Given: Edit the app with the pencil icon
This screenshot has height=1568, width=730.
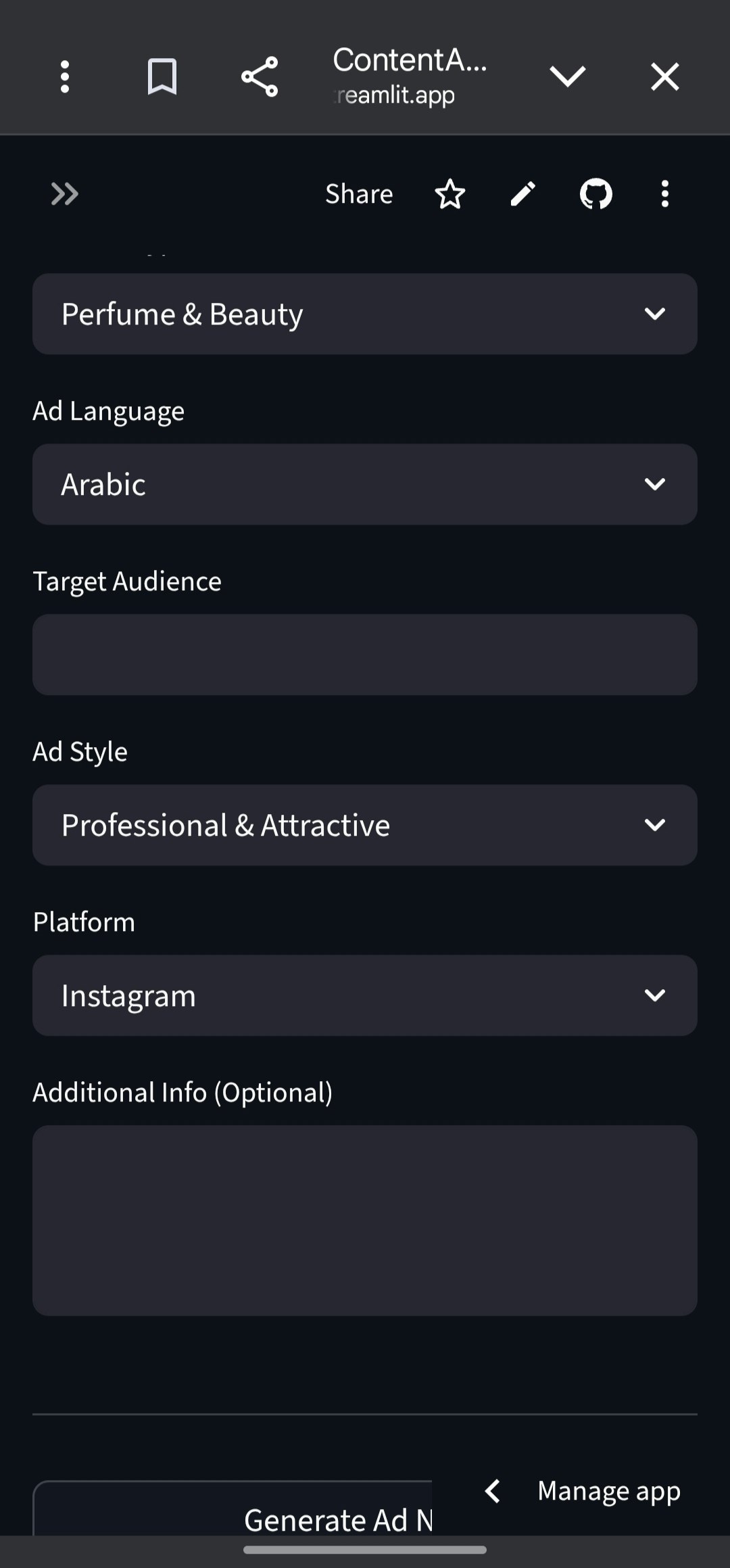Looking at the screenshot, I should coord(523,194).
